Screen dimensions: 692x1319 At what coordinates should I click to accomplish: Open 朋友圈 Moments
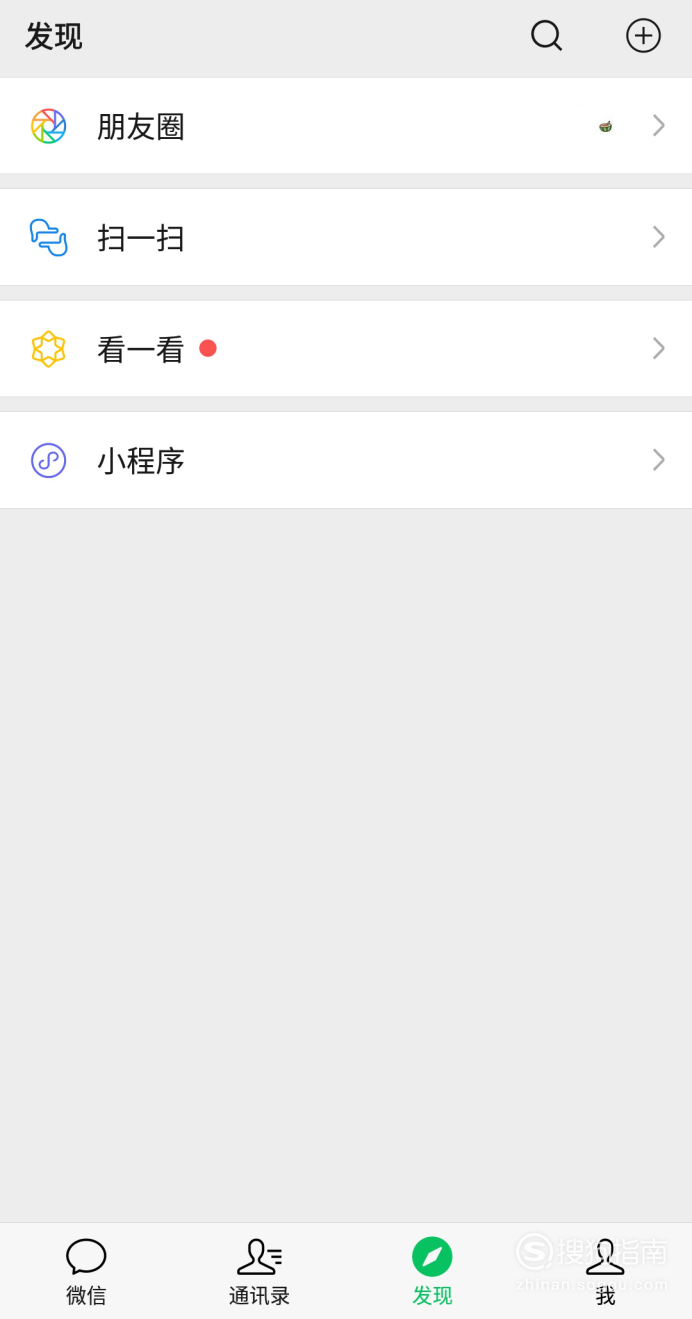pyautogui.click(x=346, y=126)
